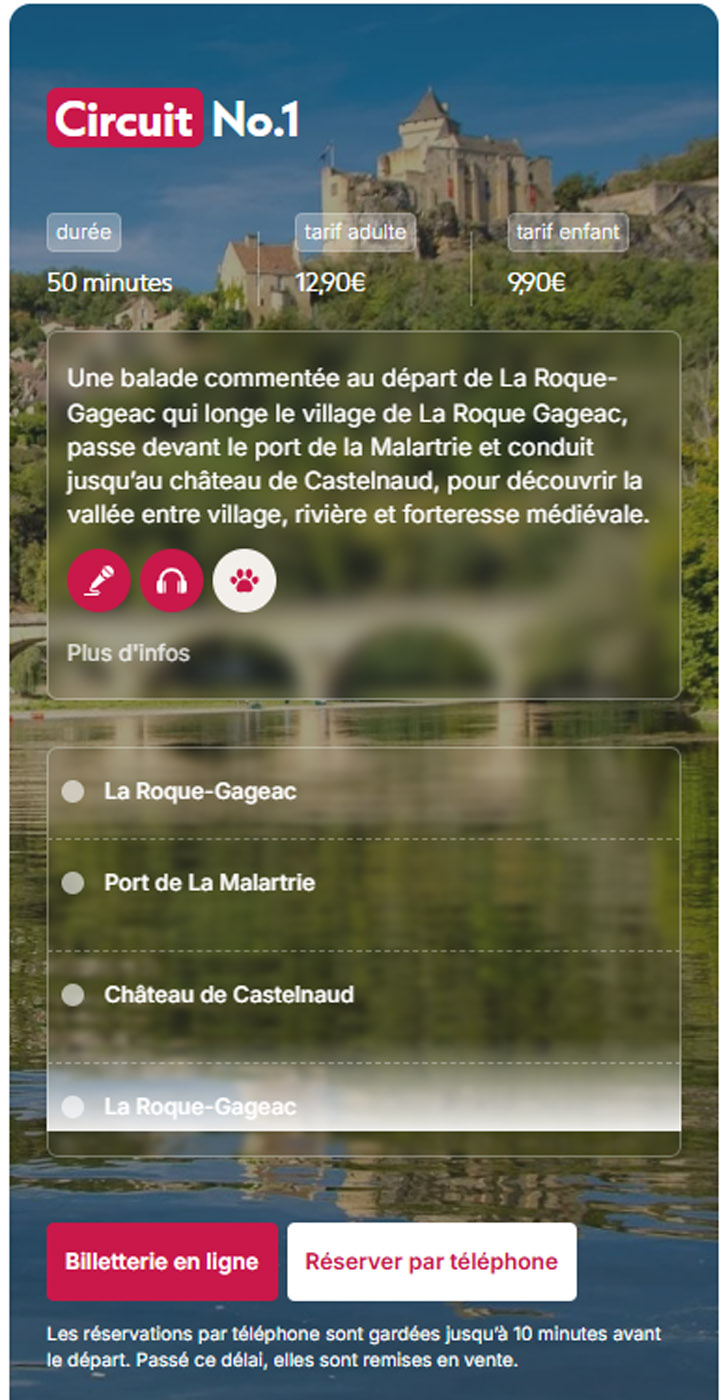This screenshot has height=1400, width=728.
Task: Select the microphone commented-tour icon
Action: 97,581
